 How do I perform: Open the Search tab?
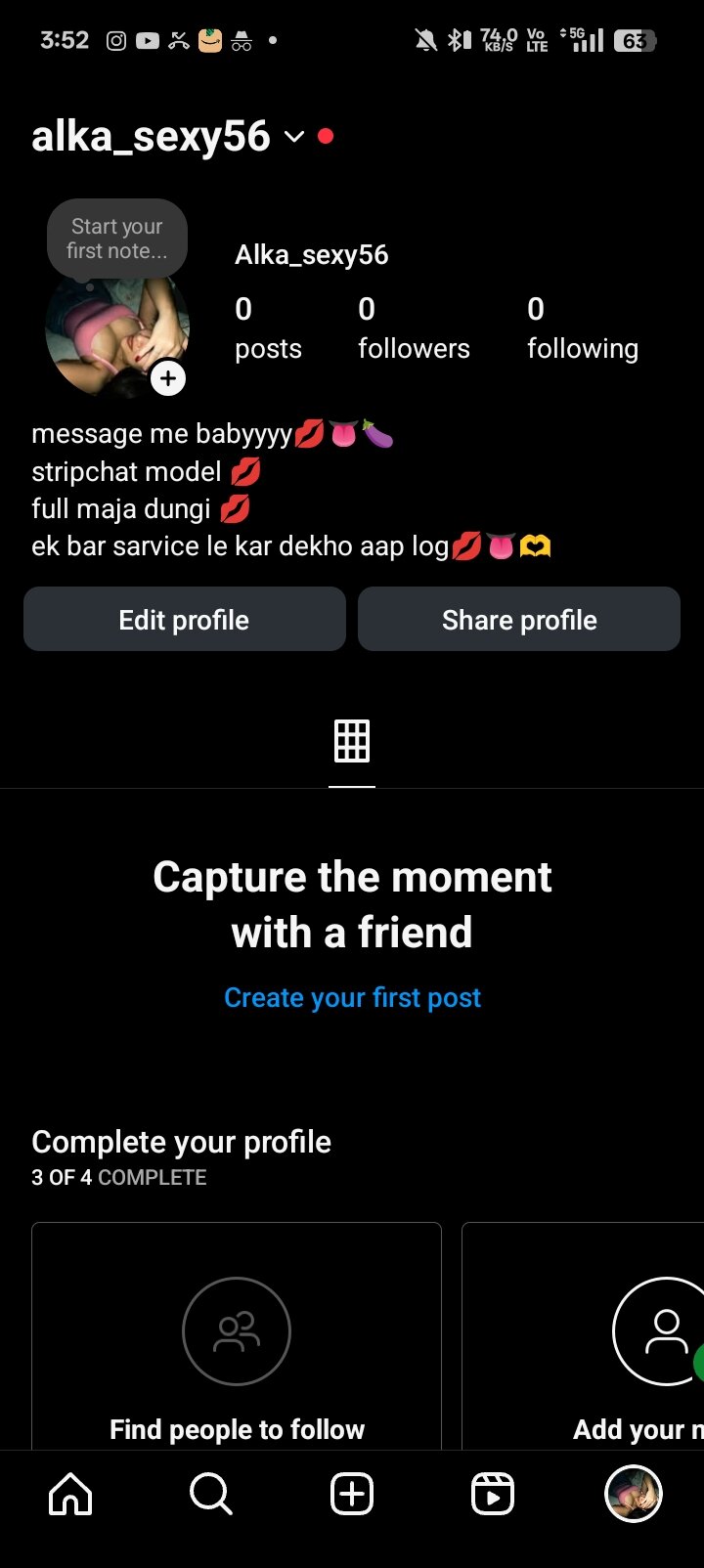(x=211, y=1494)
